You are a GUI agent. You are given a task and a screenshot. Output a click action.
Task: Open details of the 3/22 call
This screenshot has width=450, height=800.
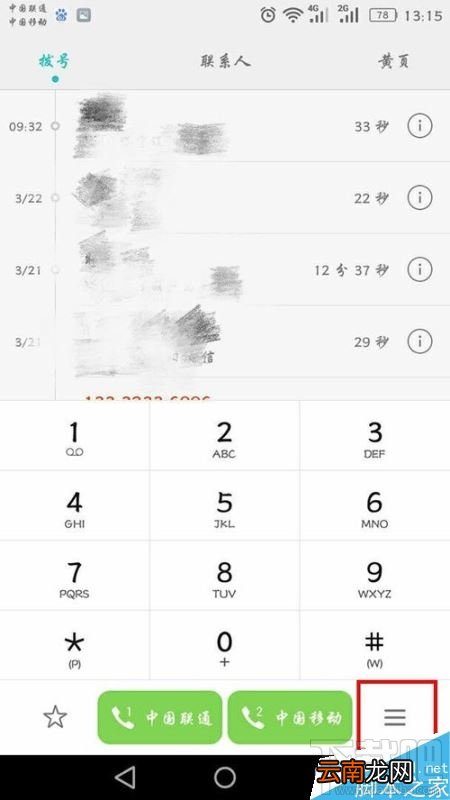pyautogui.click(x=419, y=197)
